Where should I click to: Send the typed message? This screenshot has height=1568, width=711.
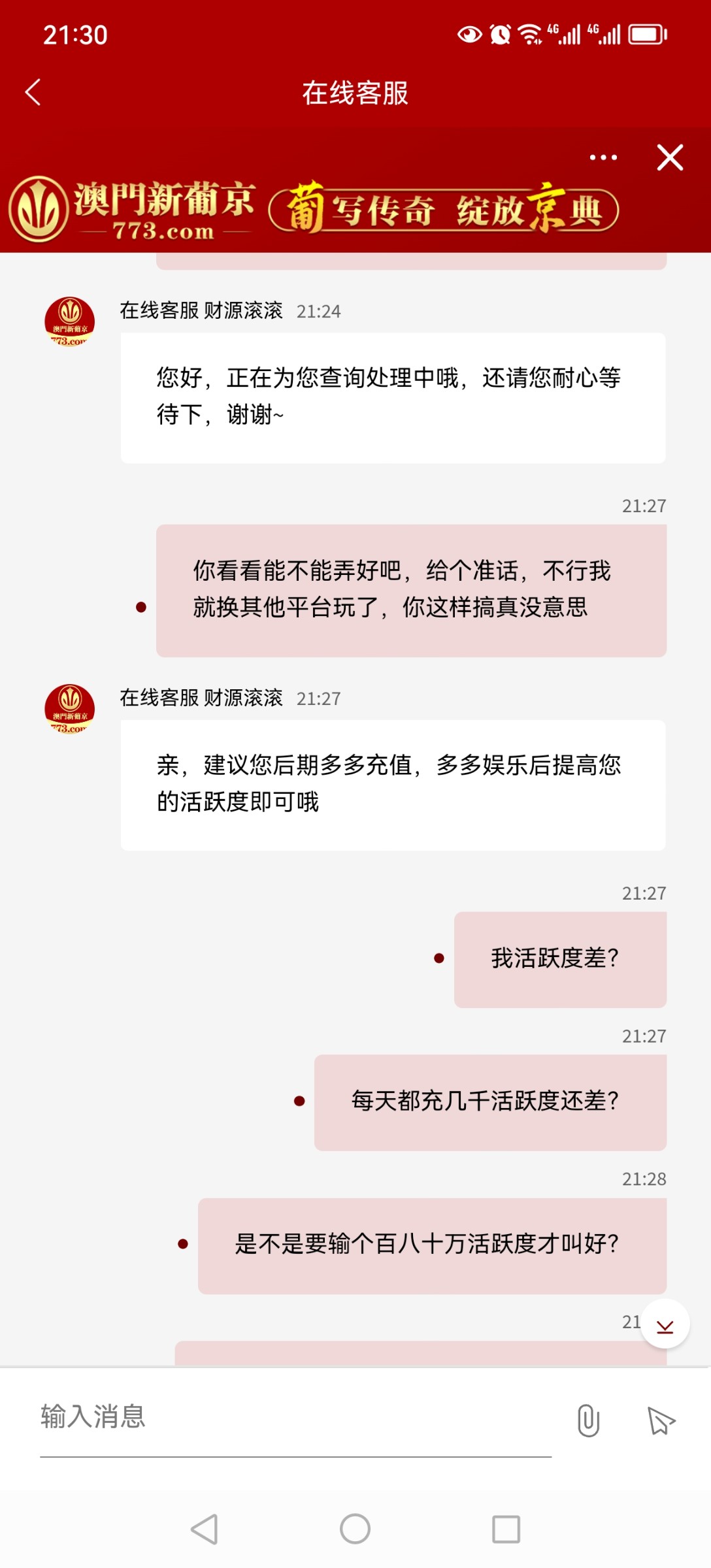pos(661,1420)
